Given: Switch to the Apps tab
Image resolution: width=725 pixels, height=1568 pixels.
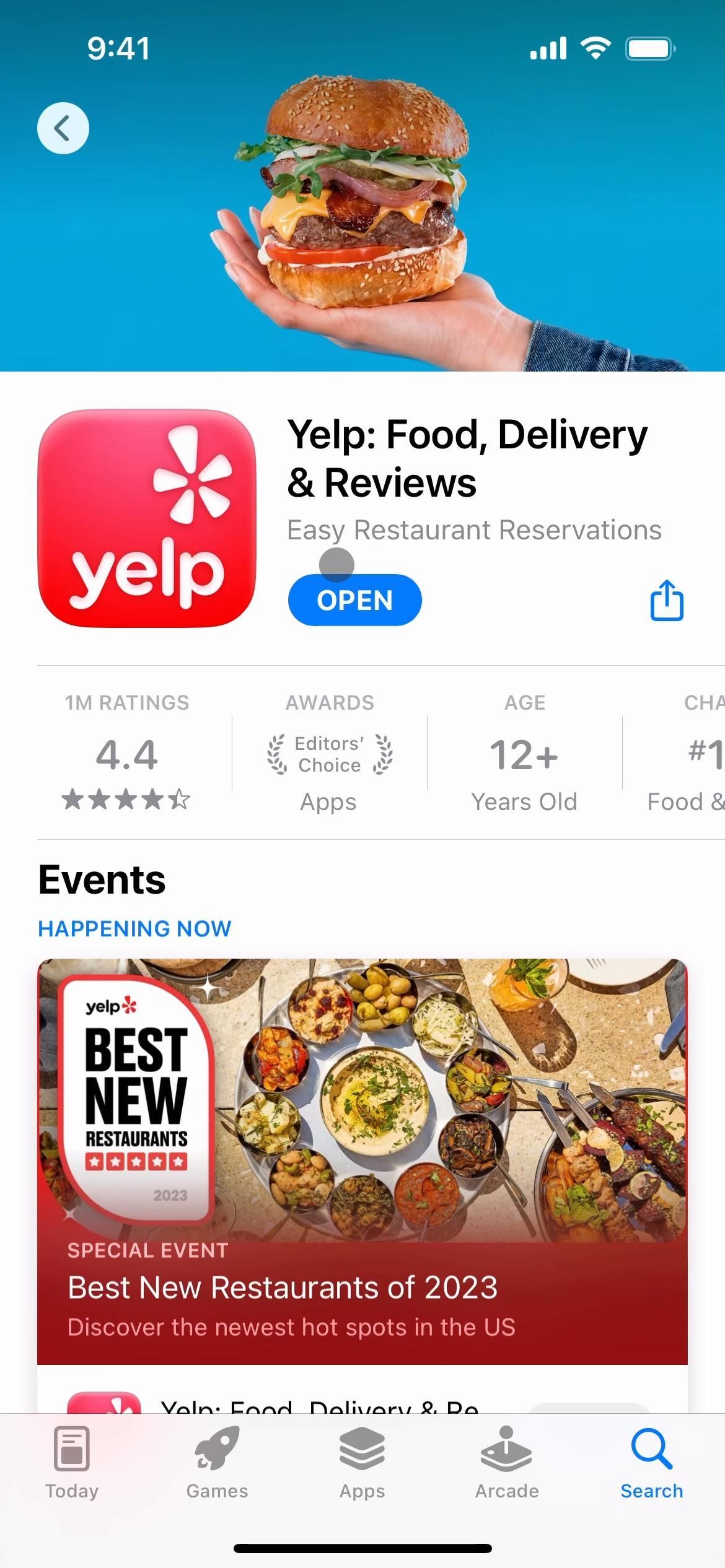Looking at the screenshot, I should pos(362,1463).
